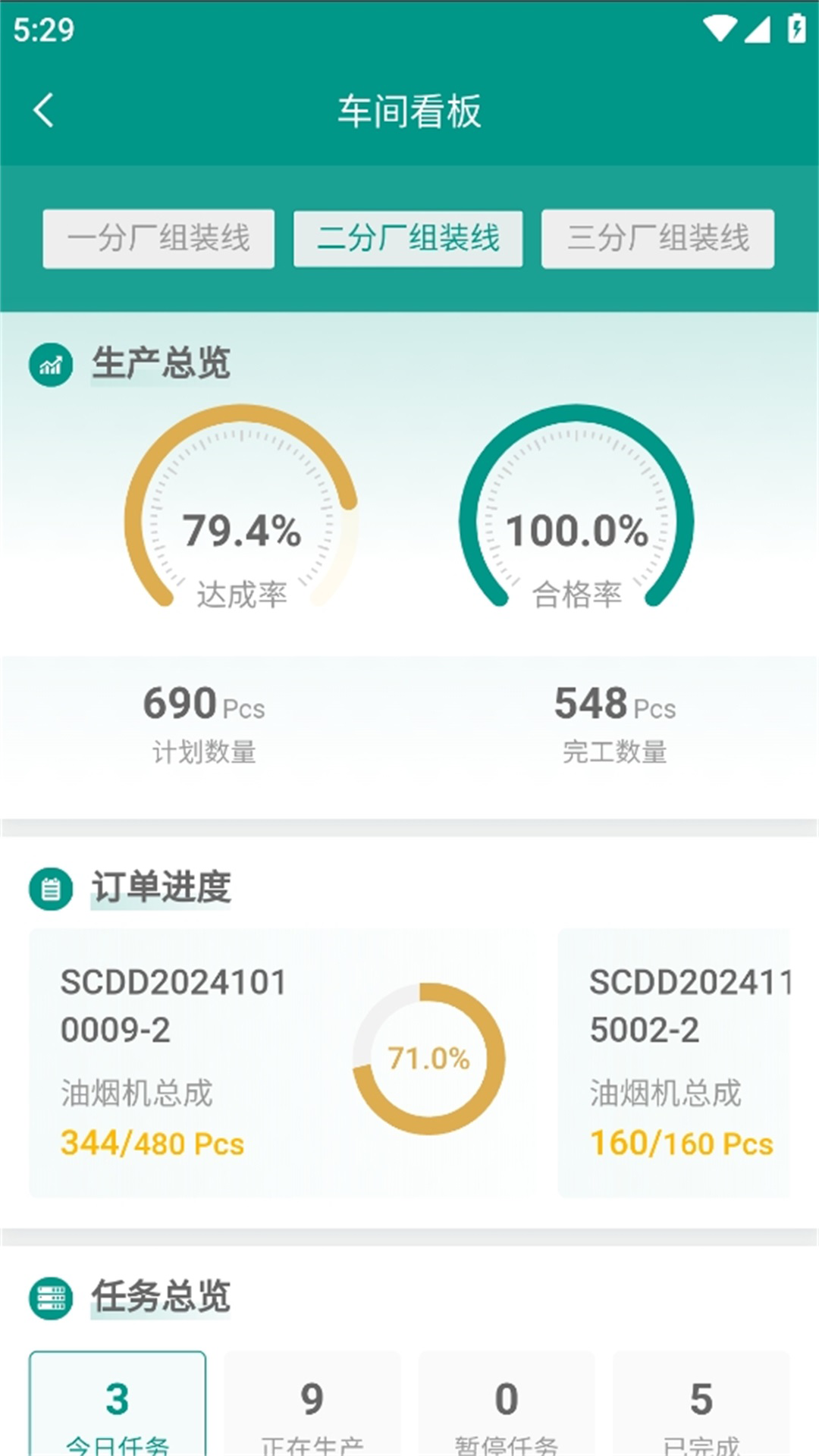Screen dimensions: 819x1456
Task: Select the 二分厂组装线 tab
Action: point(407,237)
